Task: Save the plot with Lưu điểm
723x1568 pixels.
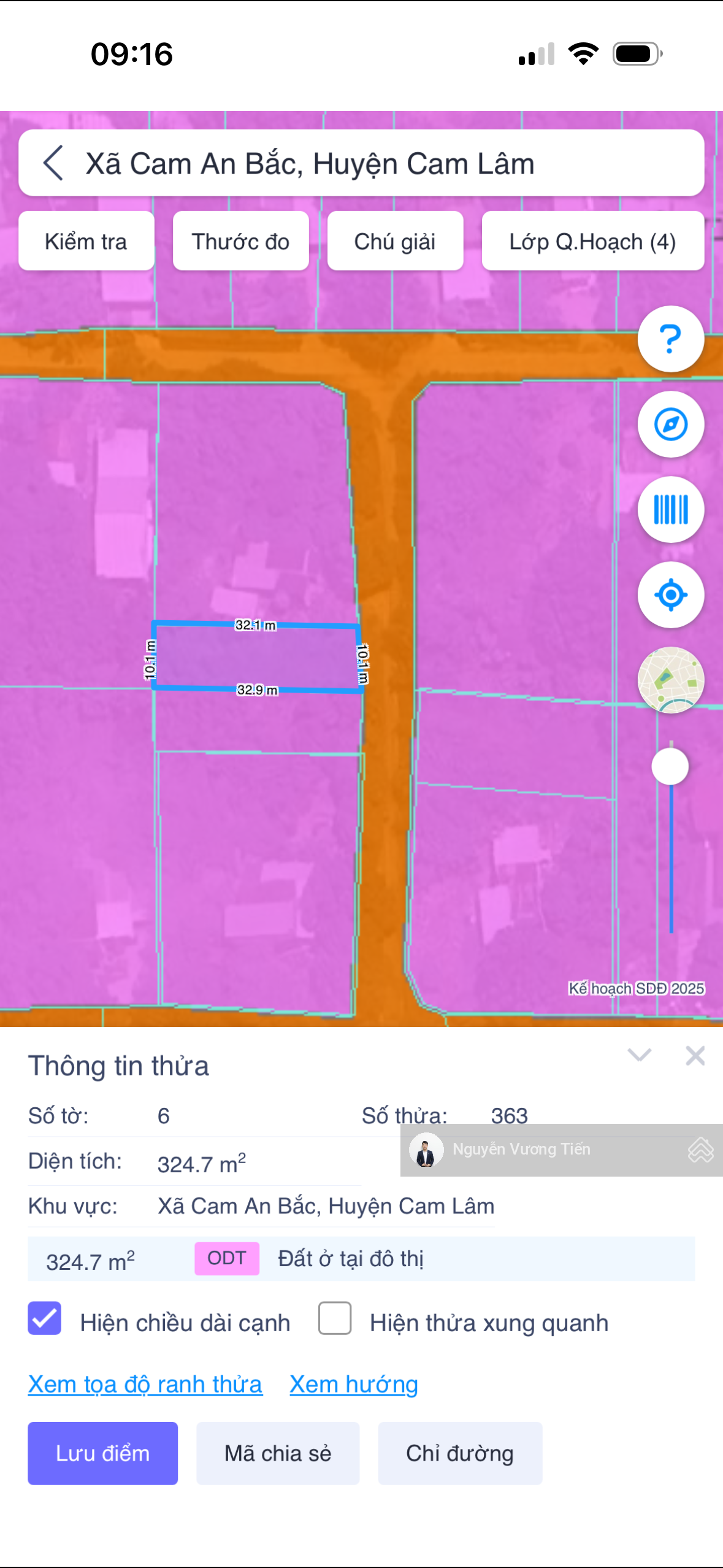Action: click(102, 1453)
